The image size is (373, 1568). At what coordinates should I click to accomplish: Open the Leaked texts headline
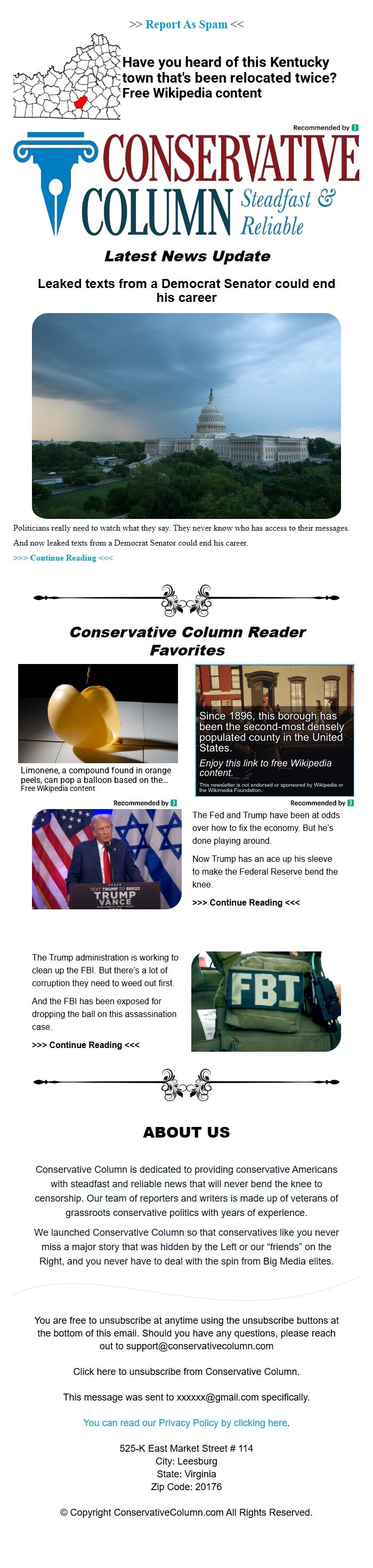186,290
